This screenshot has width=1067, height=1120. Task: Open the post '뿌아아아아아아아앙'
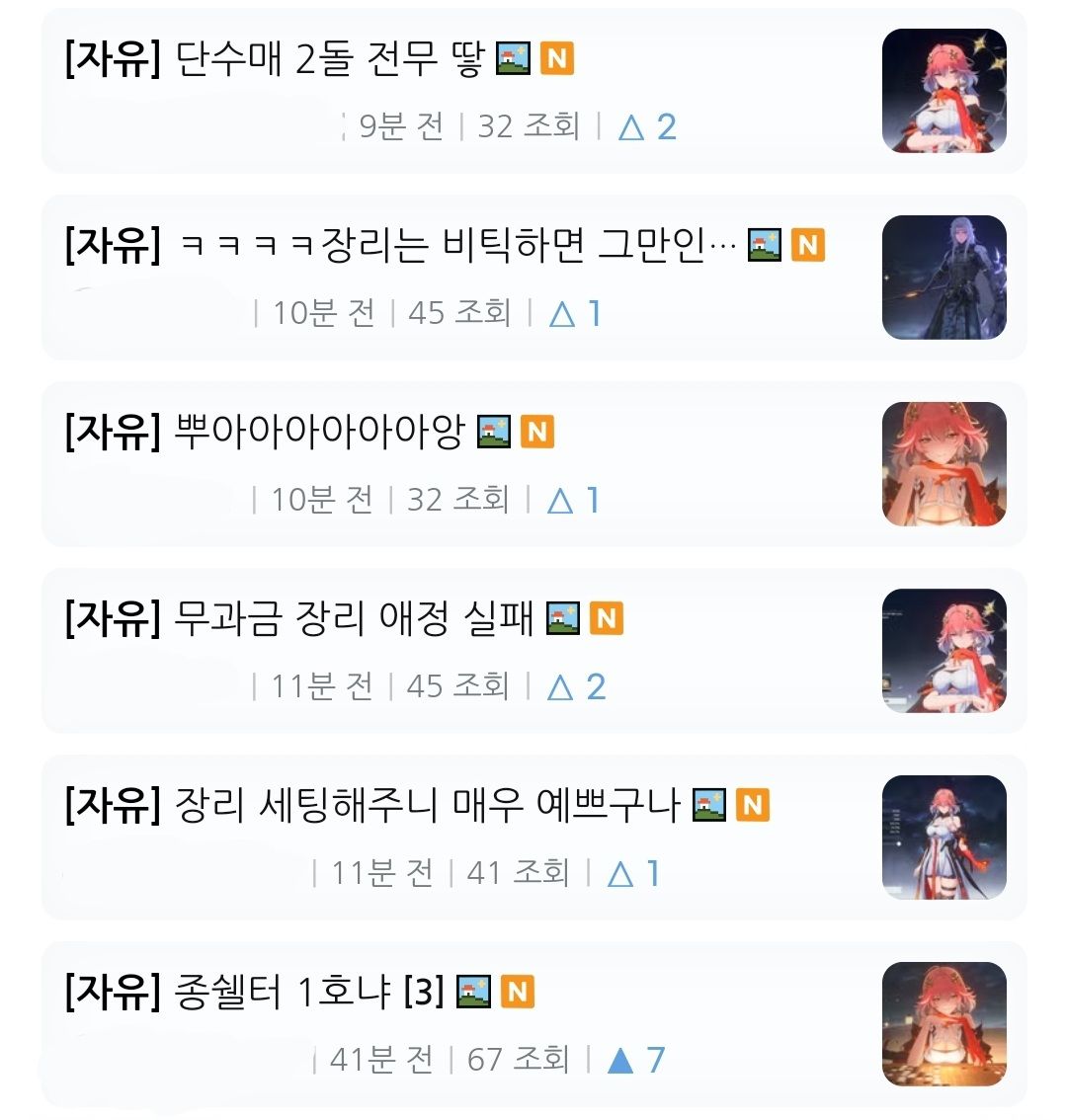click(x=318, y=433)
